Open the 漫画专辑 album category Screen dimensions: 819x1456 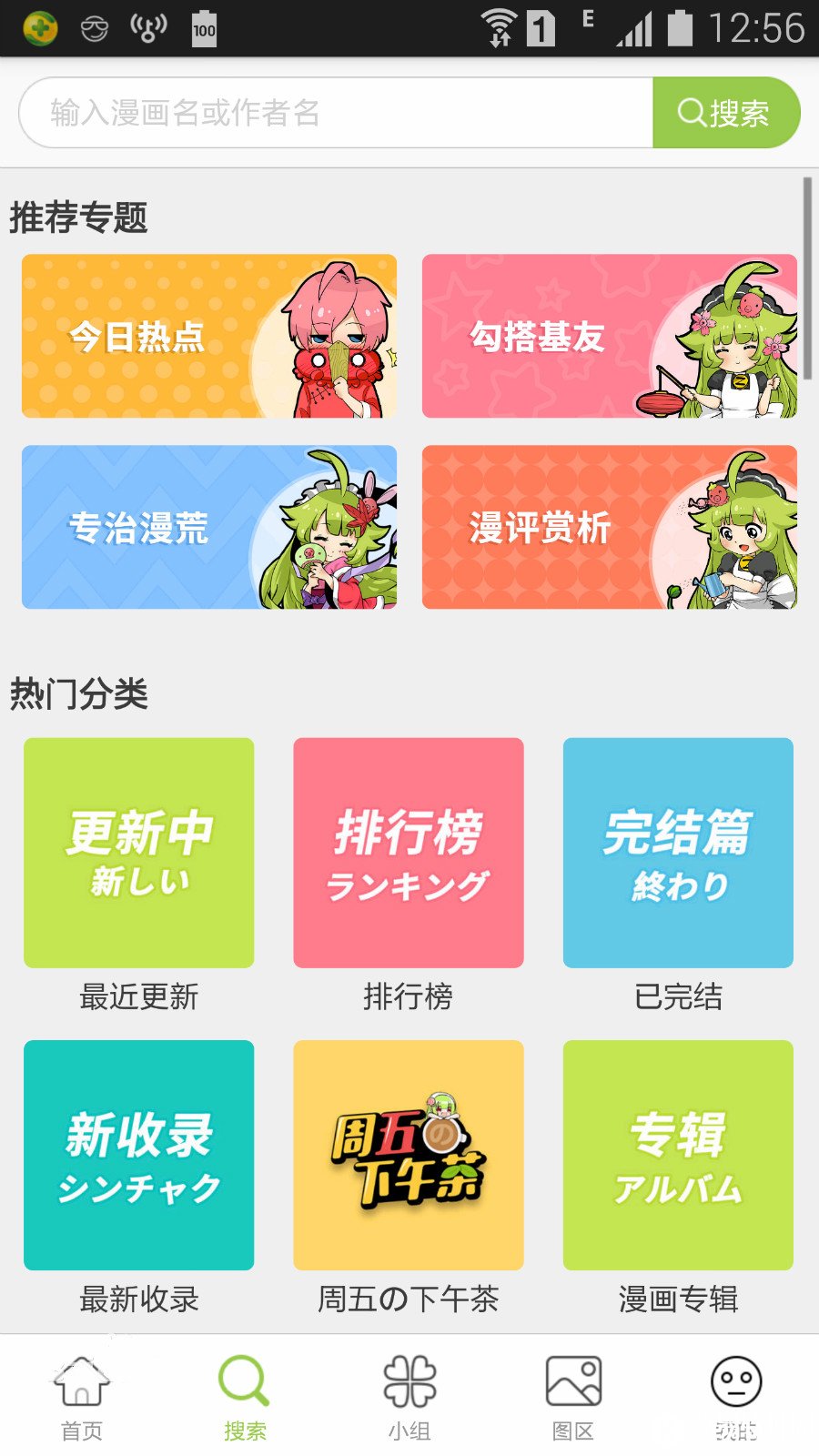tap(678, 1155)
